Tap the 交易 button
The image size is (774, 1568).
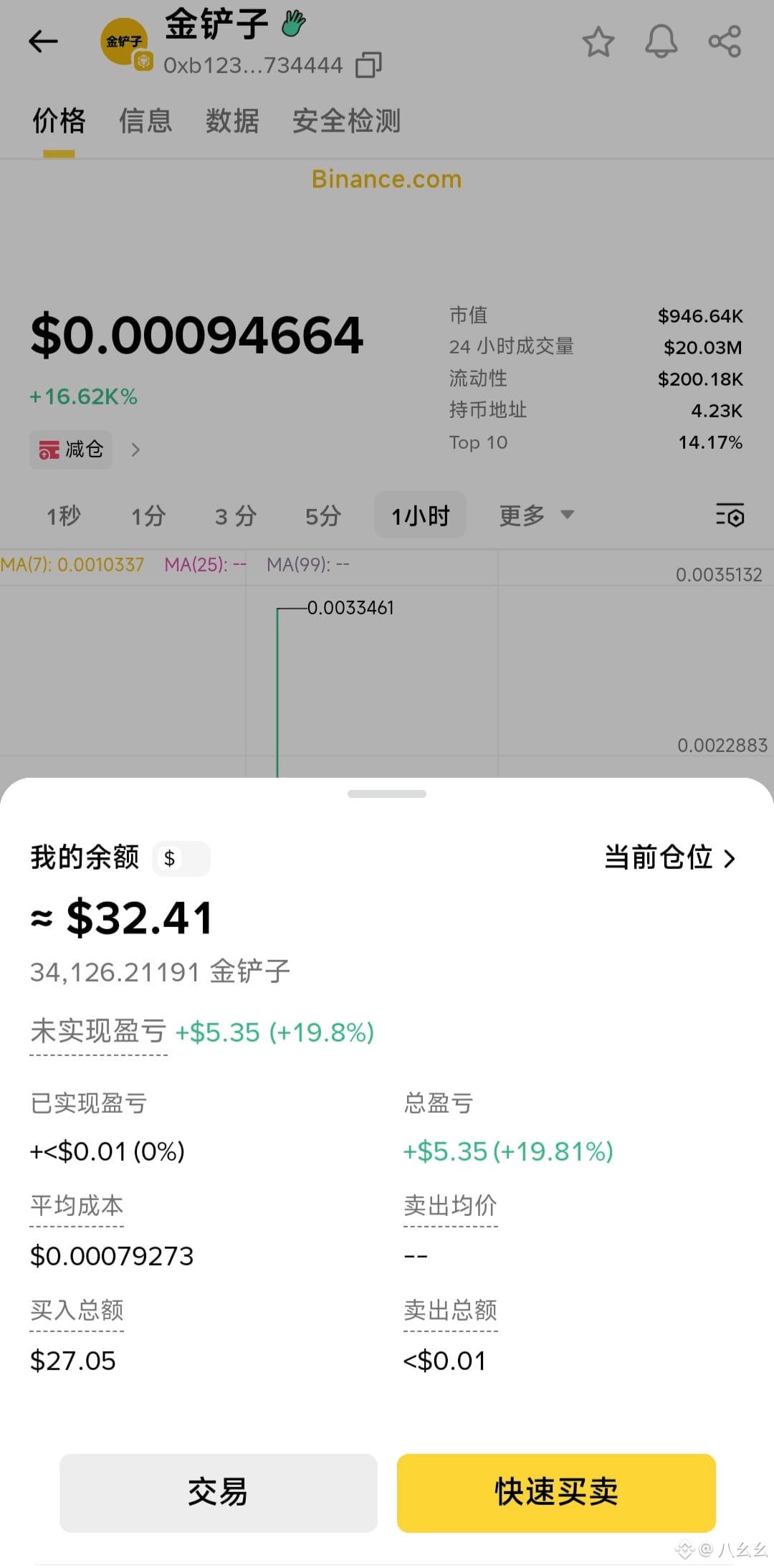[x=218, y=1492]
